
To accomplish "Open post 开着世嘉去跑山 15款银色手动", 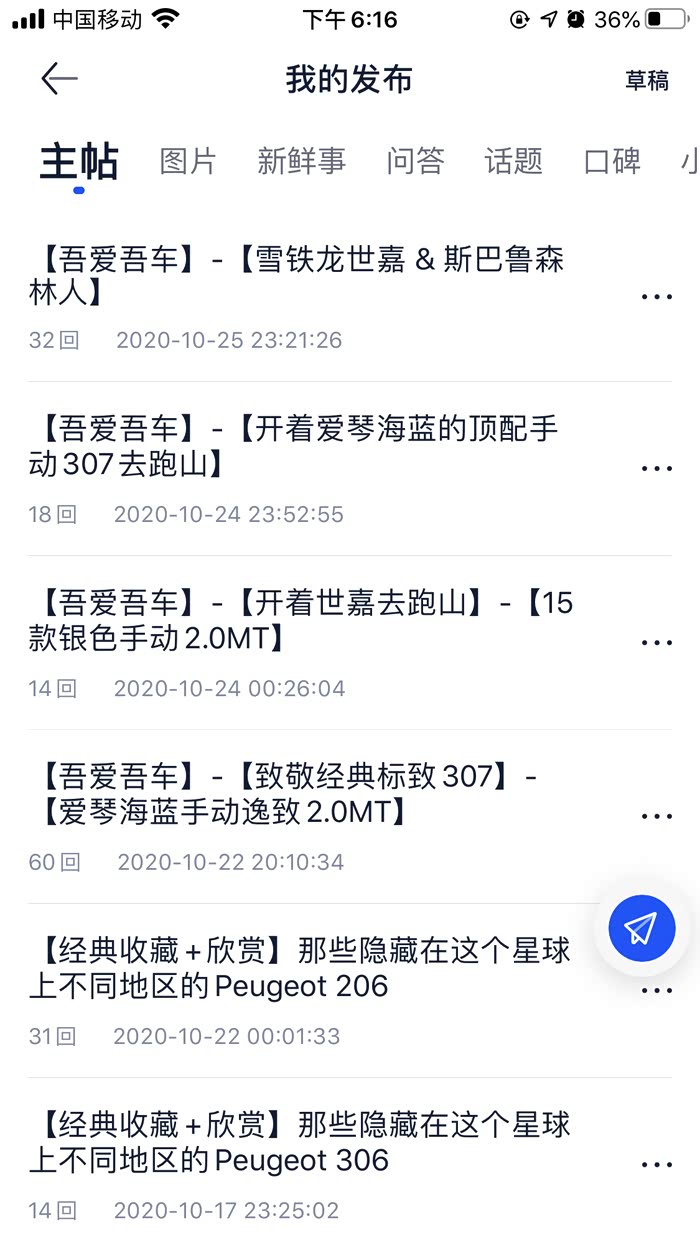I will tap(300, 620).
